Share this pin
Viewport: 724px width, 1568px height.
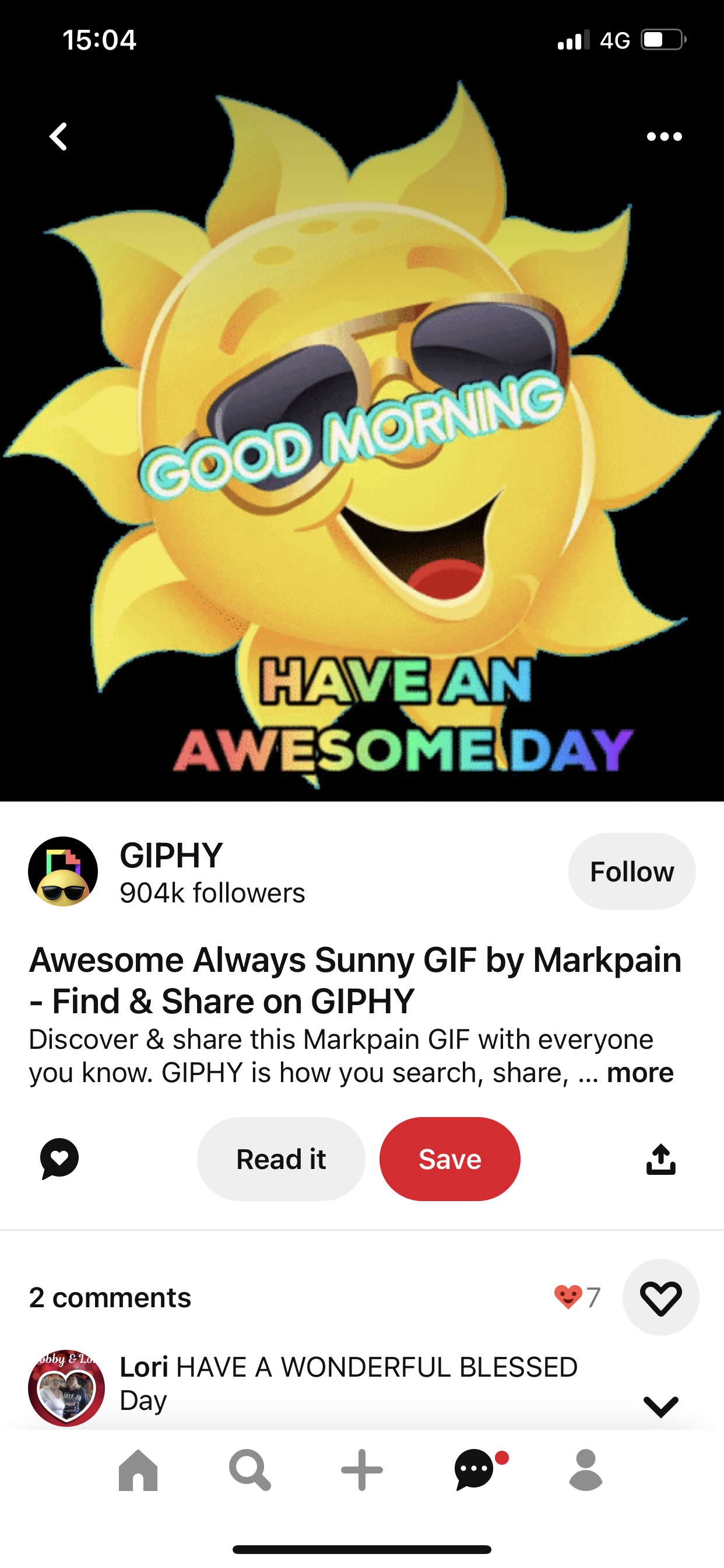pos(660,1158)
